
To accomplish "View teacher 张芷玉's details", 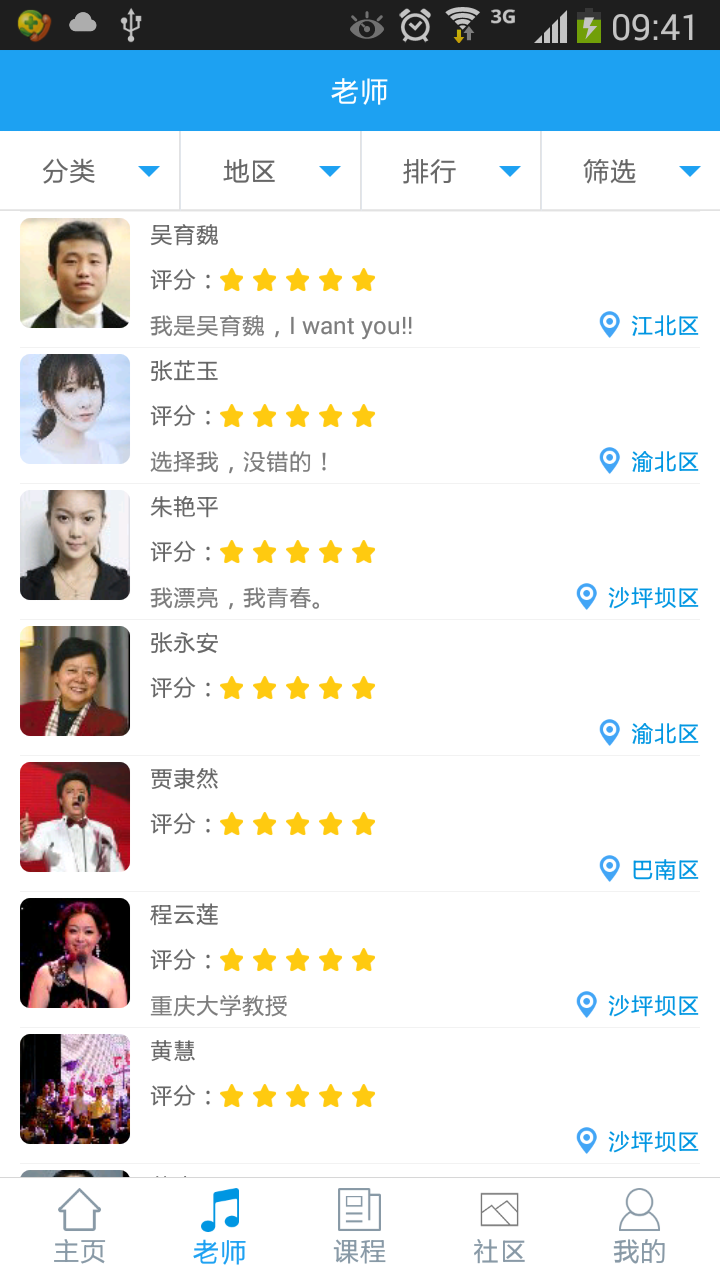I will tap(360, 415).
